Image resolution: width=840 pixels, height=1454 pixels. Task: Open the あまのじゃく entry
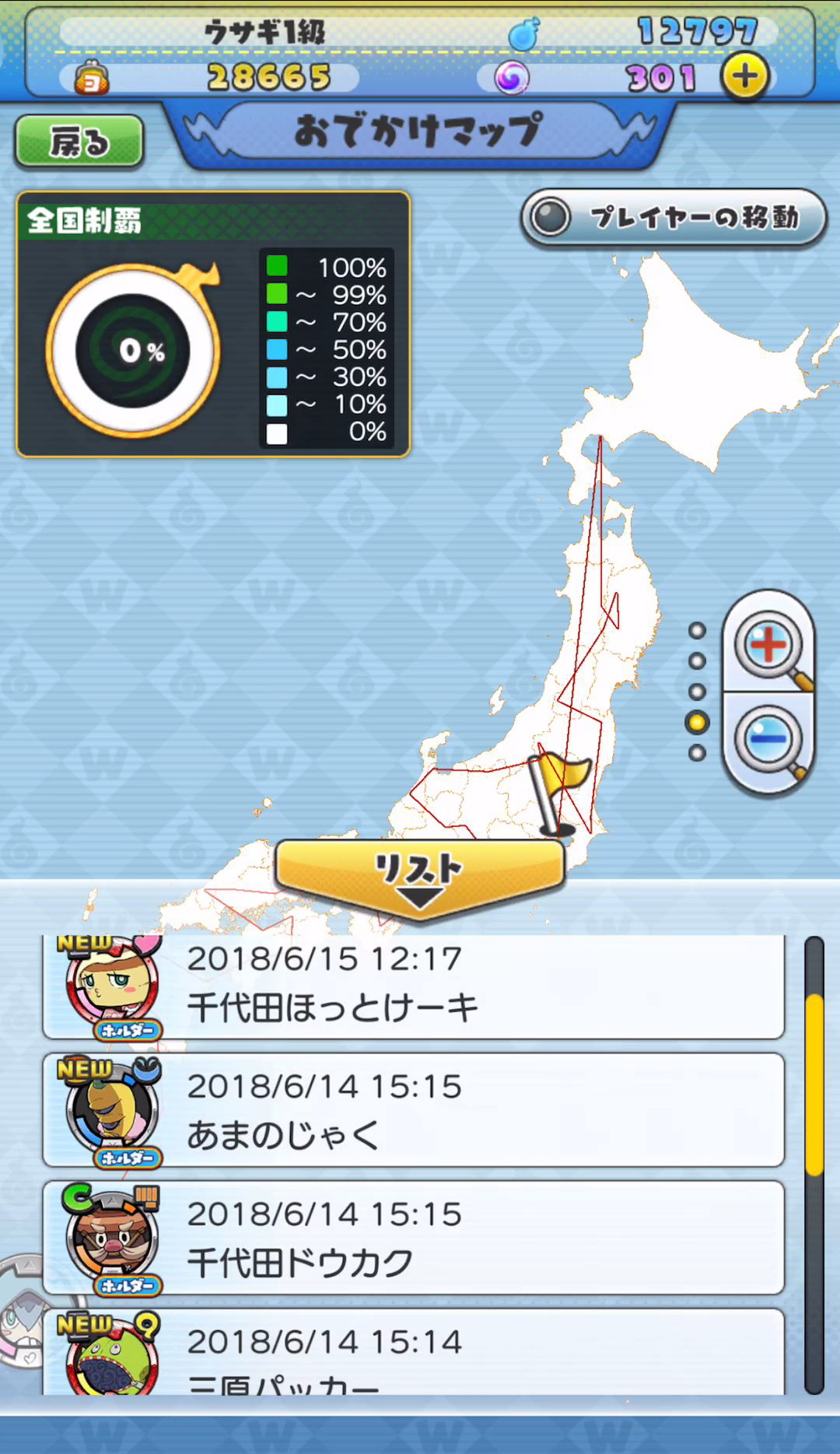click(x=413, y=1110)
